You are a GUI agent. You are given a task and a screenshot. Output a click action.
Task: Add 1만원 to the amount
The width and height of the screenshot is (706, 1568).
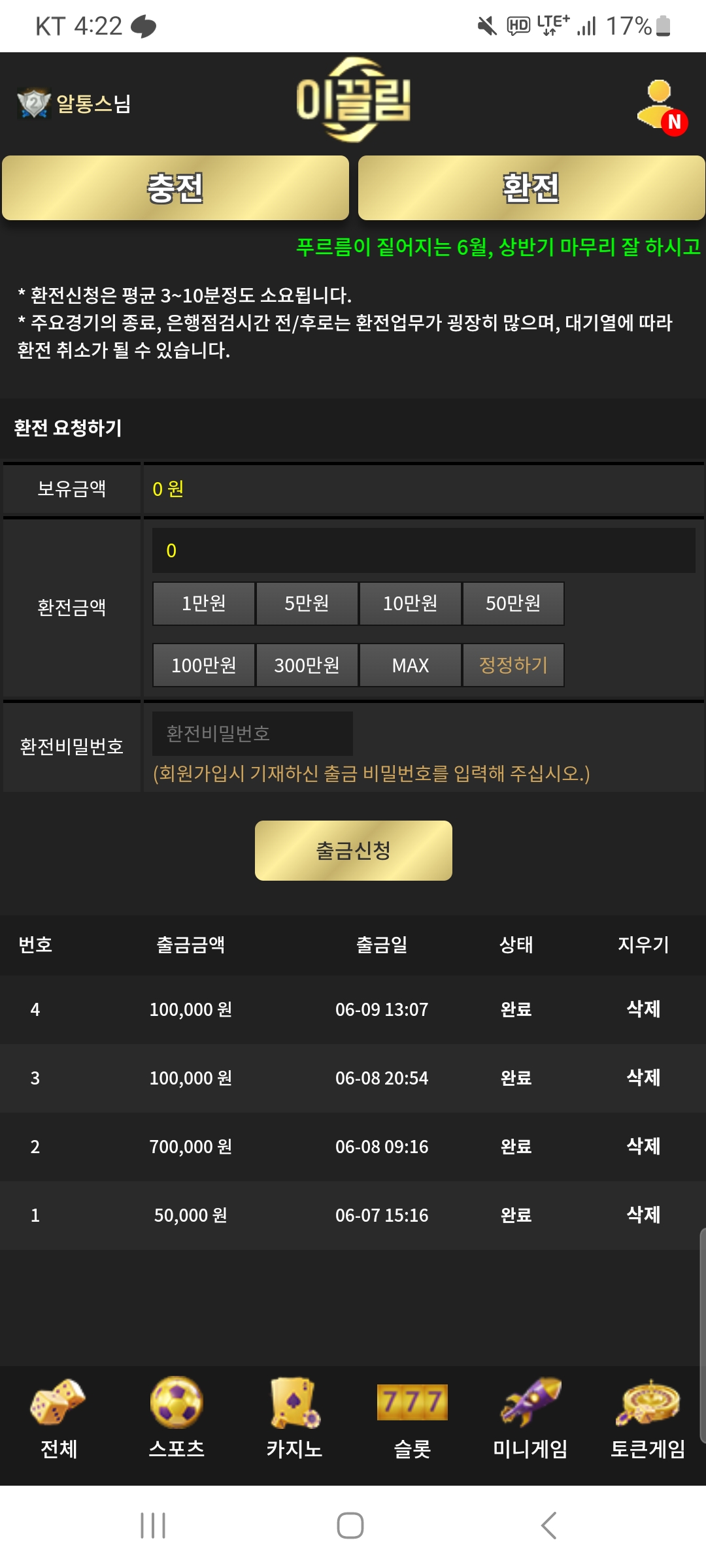click(203, 604)
